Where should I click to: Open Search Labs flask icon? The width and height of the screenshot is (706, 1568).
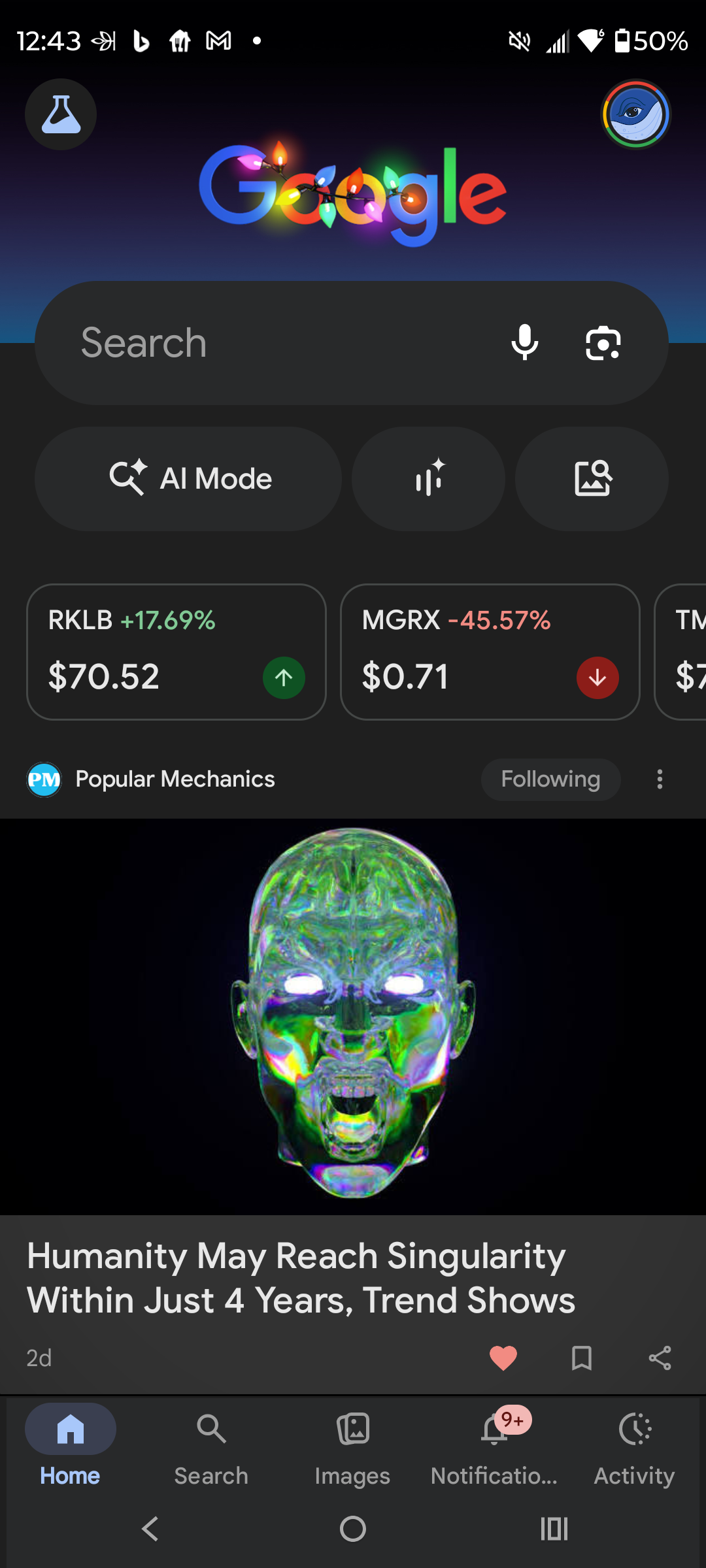(61, 114)
